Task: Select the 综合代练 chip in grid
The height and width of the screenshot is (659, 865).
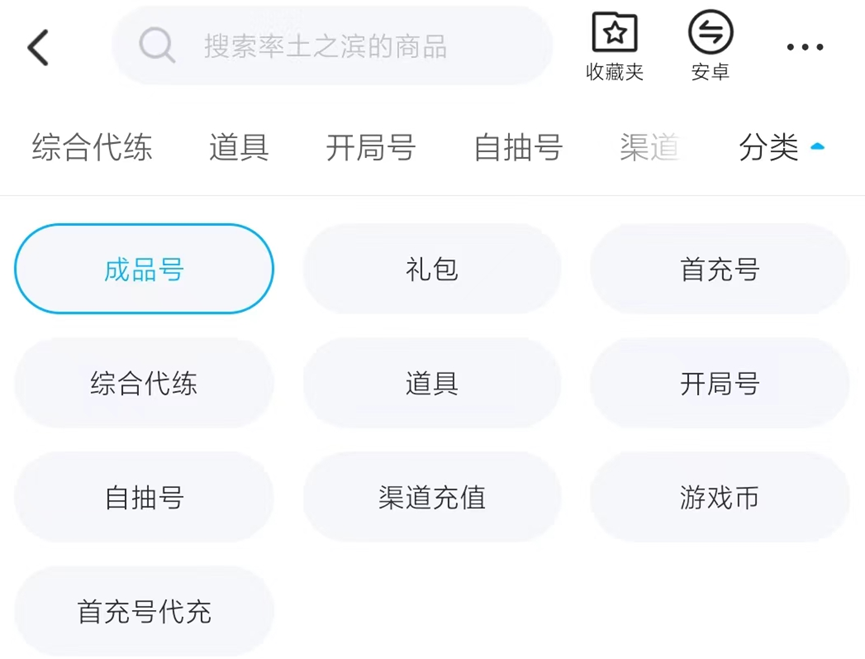Action: [x=144, y=383]
